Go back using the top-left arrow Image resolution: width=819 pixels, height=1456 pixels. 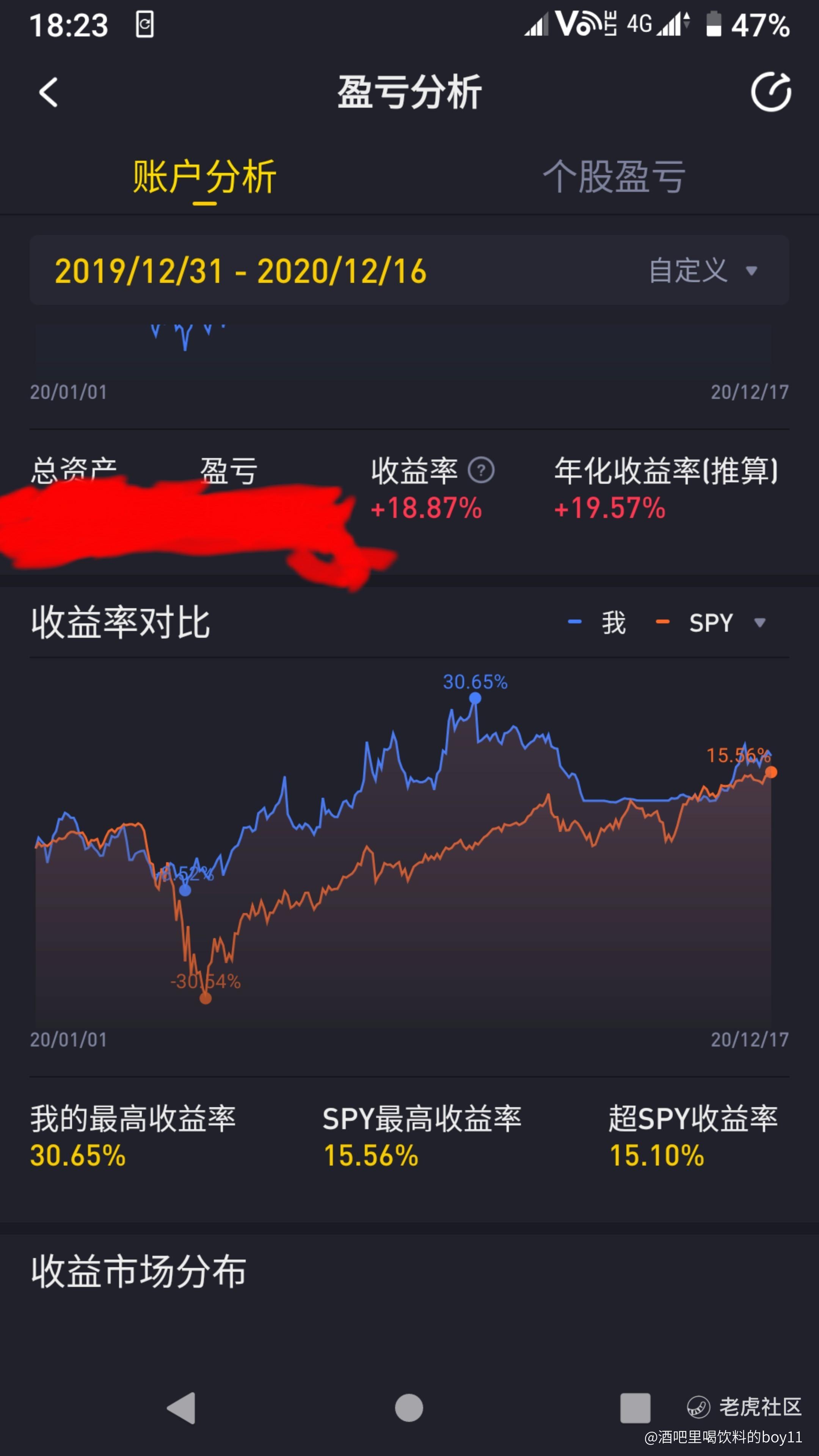(x=49, y=92)
